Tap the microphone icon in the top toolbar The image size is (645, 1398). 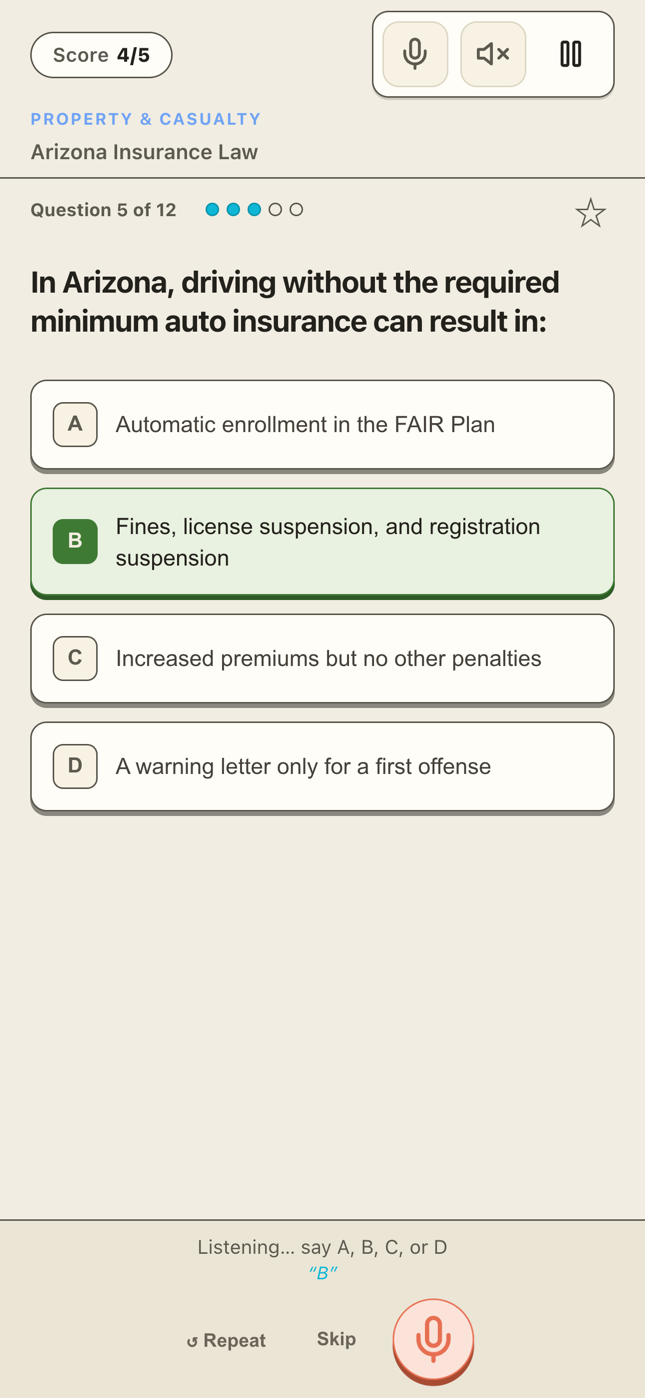coord(415,54)
